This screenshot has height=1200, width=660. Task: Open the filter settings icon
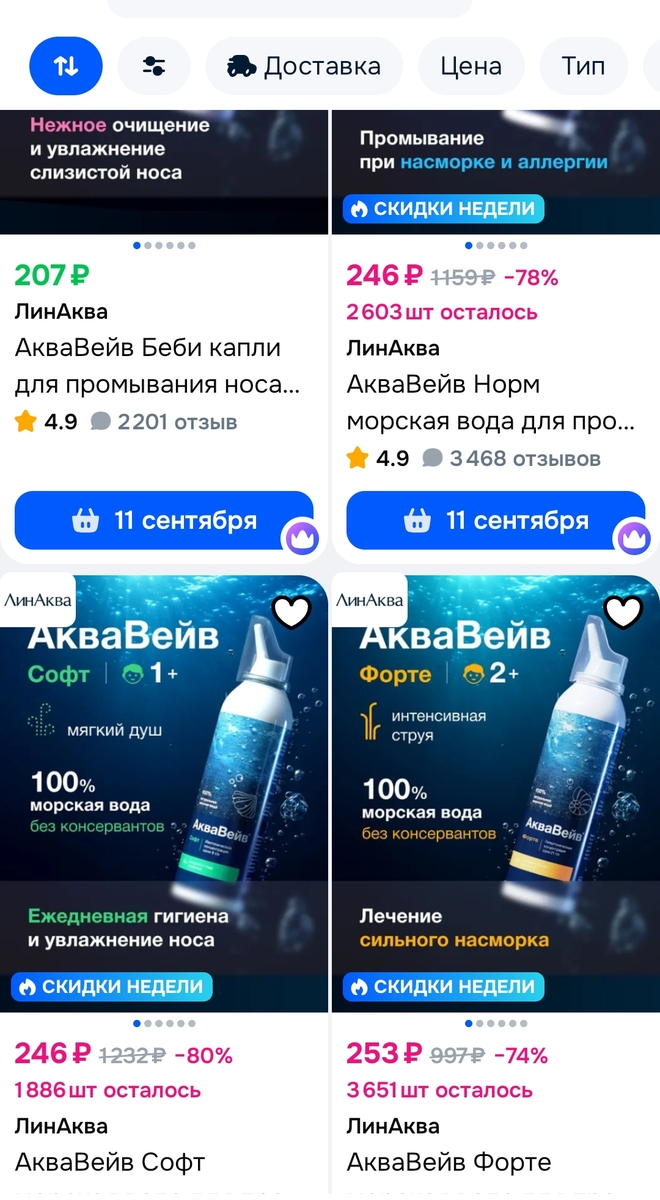pos(154,66)
